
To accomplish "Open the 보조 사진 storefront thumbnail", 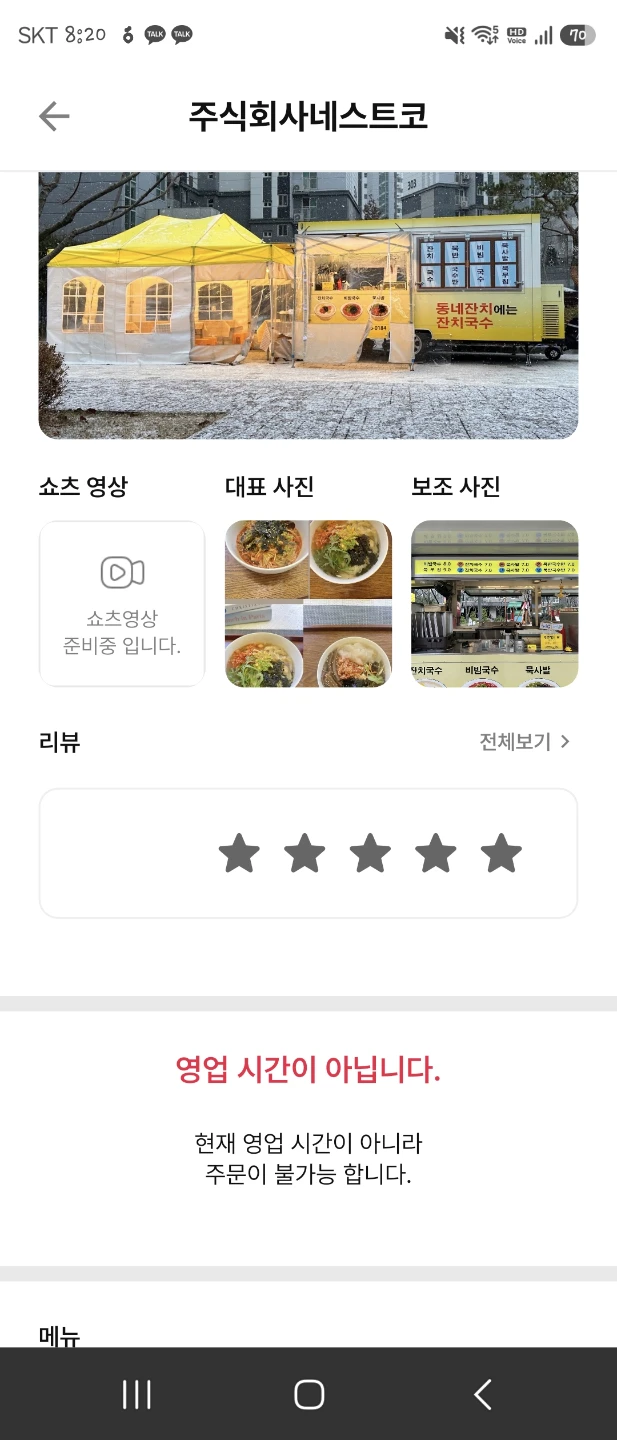I will [494, 603].
